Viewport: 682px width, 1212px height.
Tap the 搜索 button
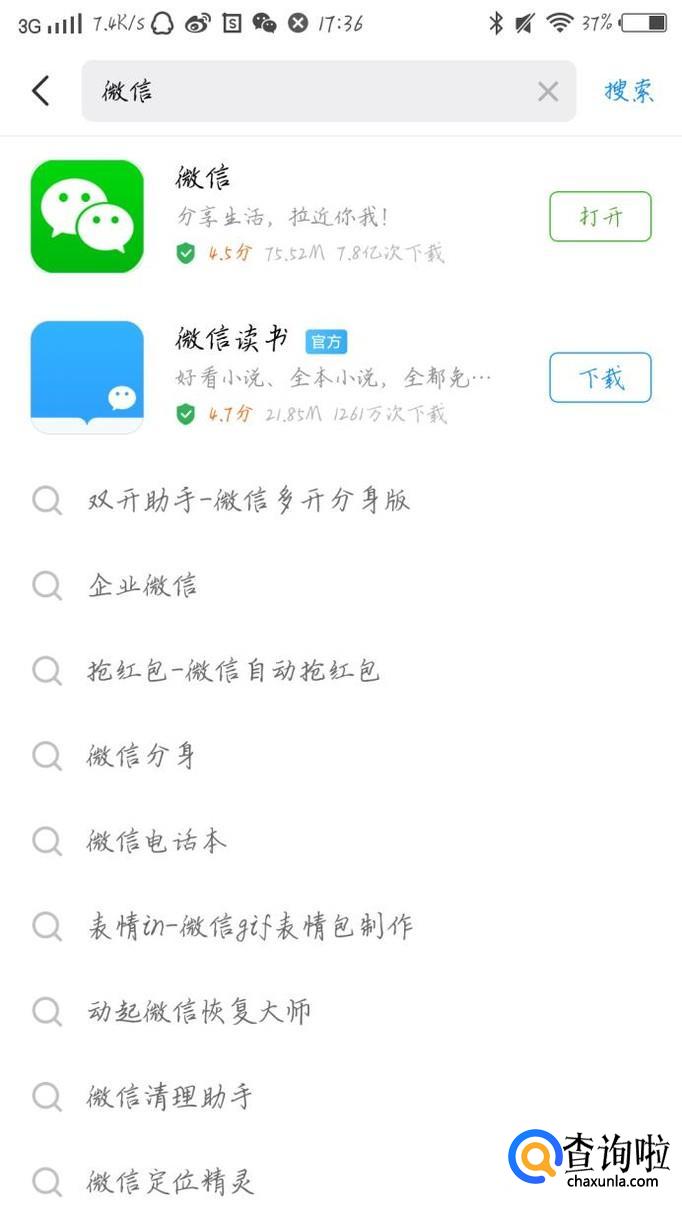click(629, 91)
